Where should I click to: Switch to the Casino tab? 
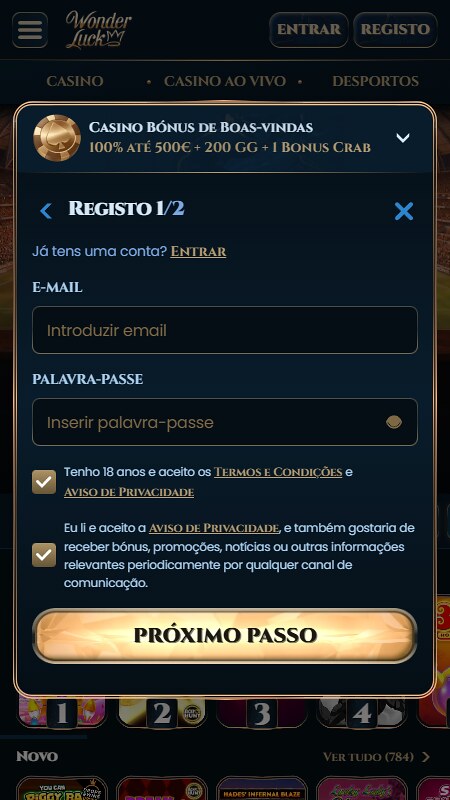point(74,81)
